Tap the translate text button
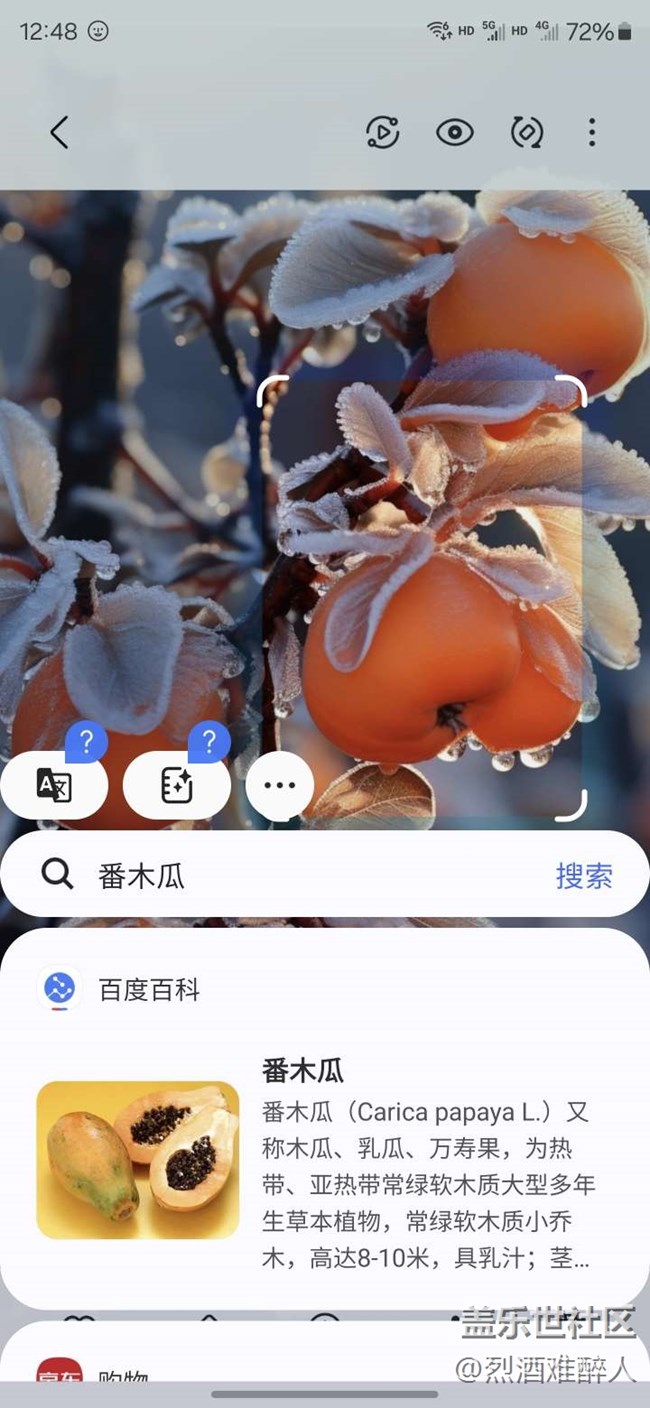The height and width of the screenshot is (1408, 650). (x=54, y=785)
